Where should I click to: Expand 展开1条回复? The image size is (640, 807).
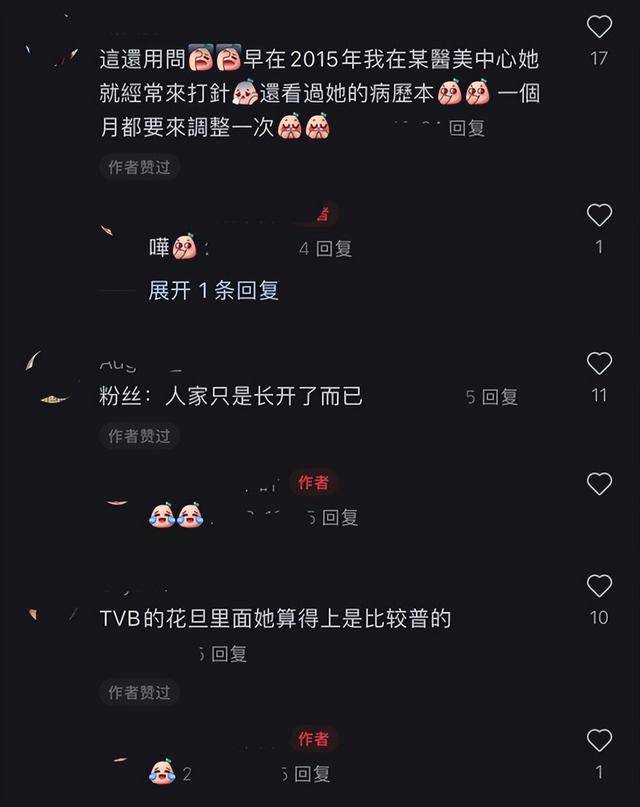(213, 291)
